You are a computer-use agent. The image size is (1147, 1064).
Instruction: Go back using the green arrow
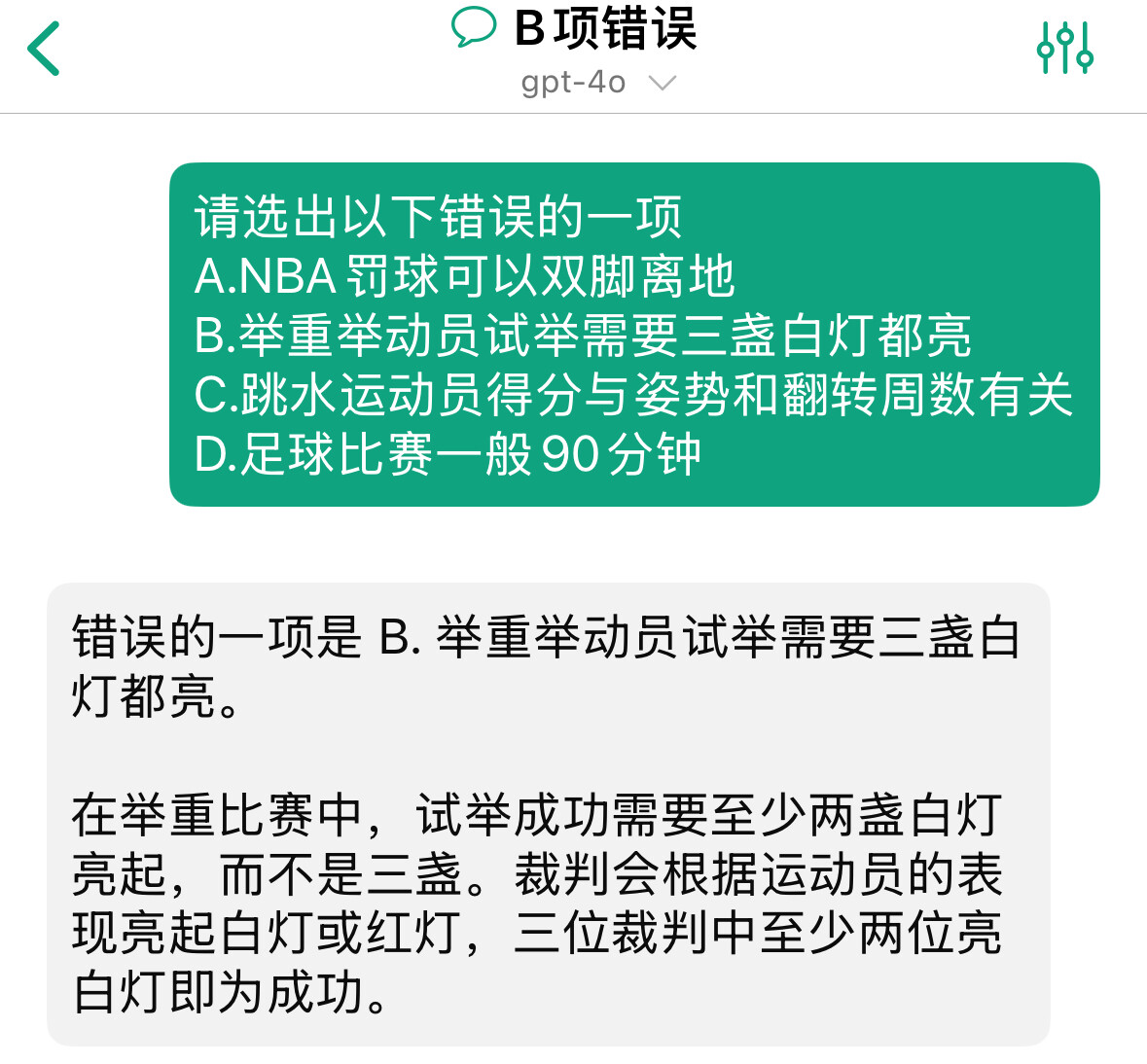[x=43, y=49]
